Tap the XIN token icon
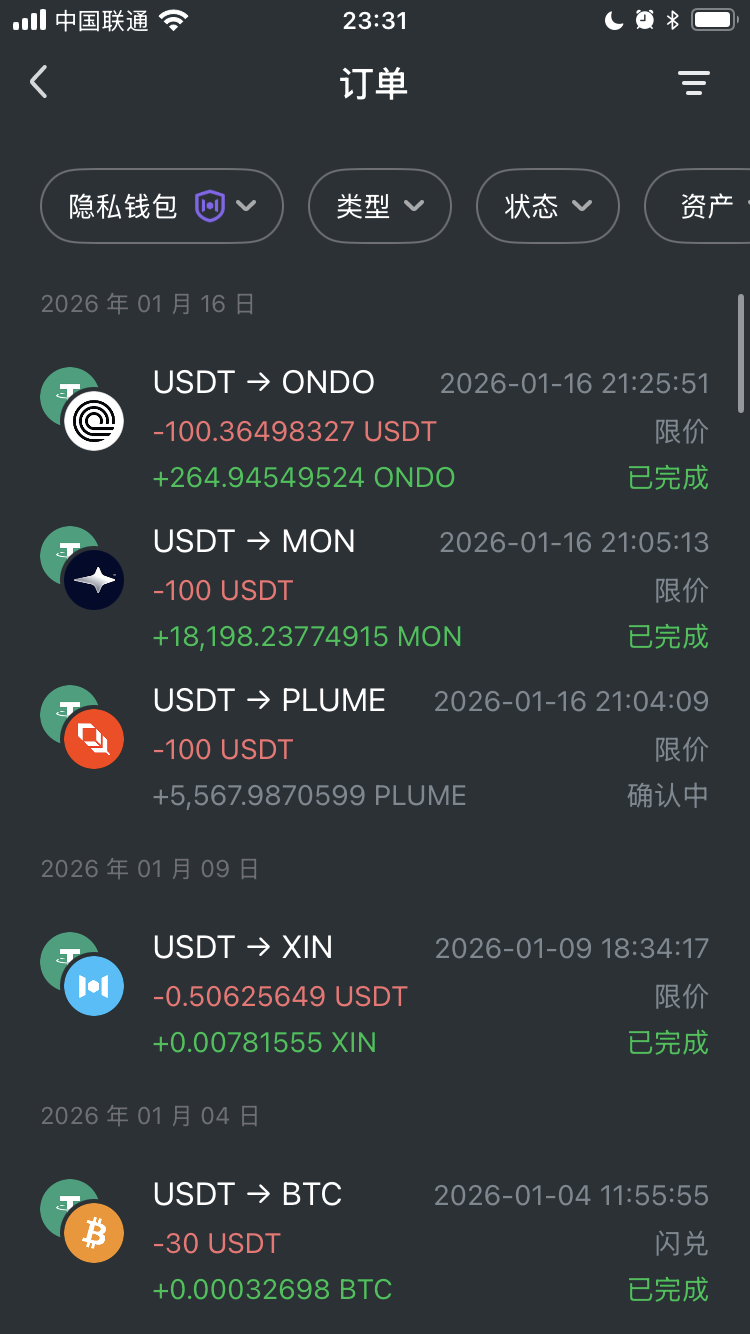The width and height of the screenshot is (750, 1334). (x=95, y=985)
